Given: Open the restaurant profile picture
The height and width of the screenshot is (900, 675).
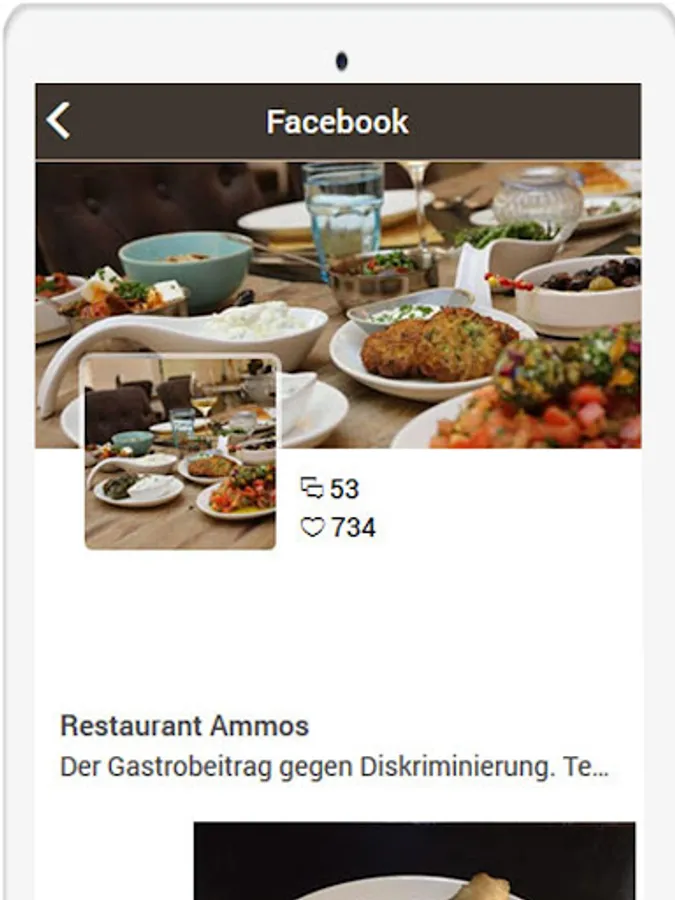Looking at the screenshot, I should tap(180, 451).
